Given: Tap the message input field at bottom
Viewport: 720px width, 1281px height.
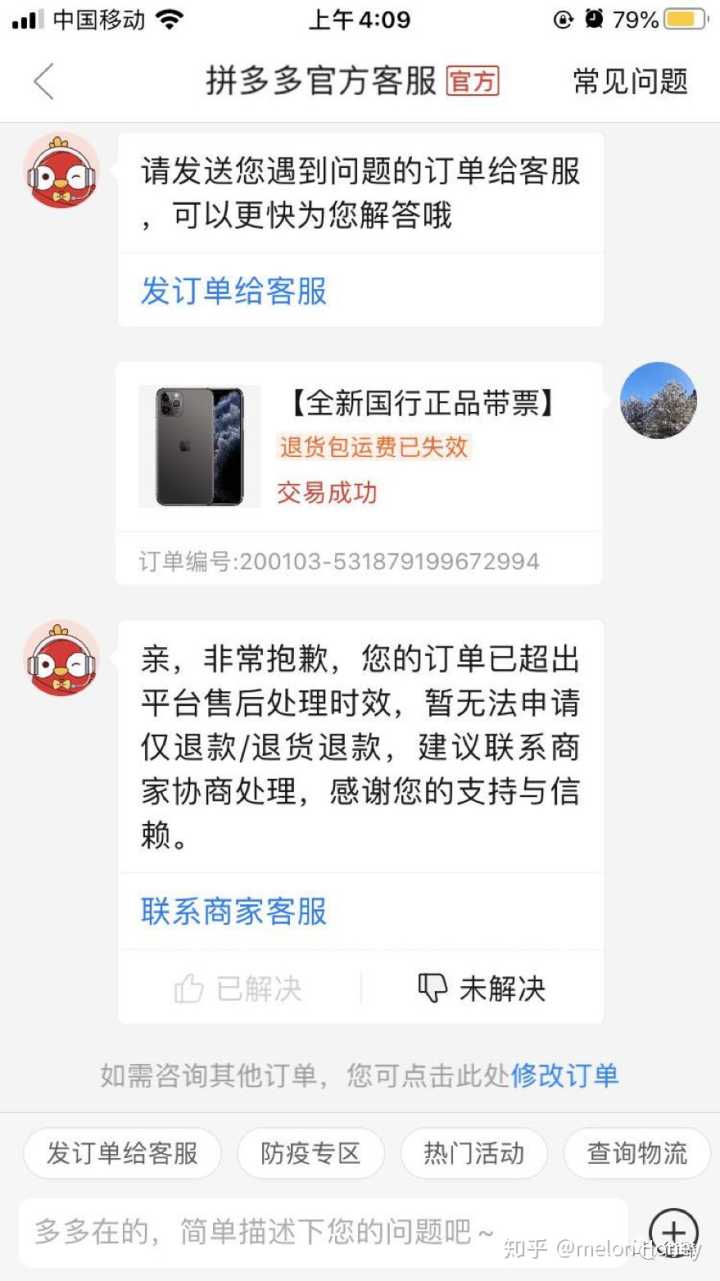Looking at the screenshot, I should [x=300, y=1233].
